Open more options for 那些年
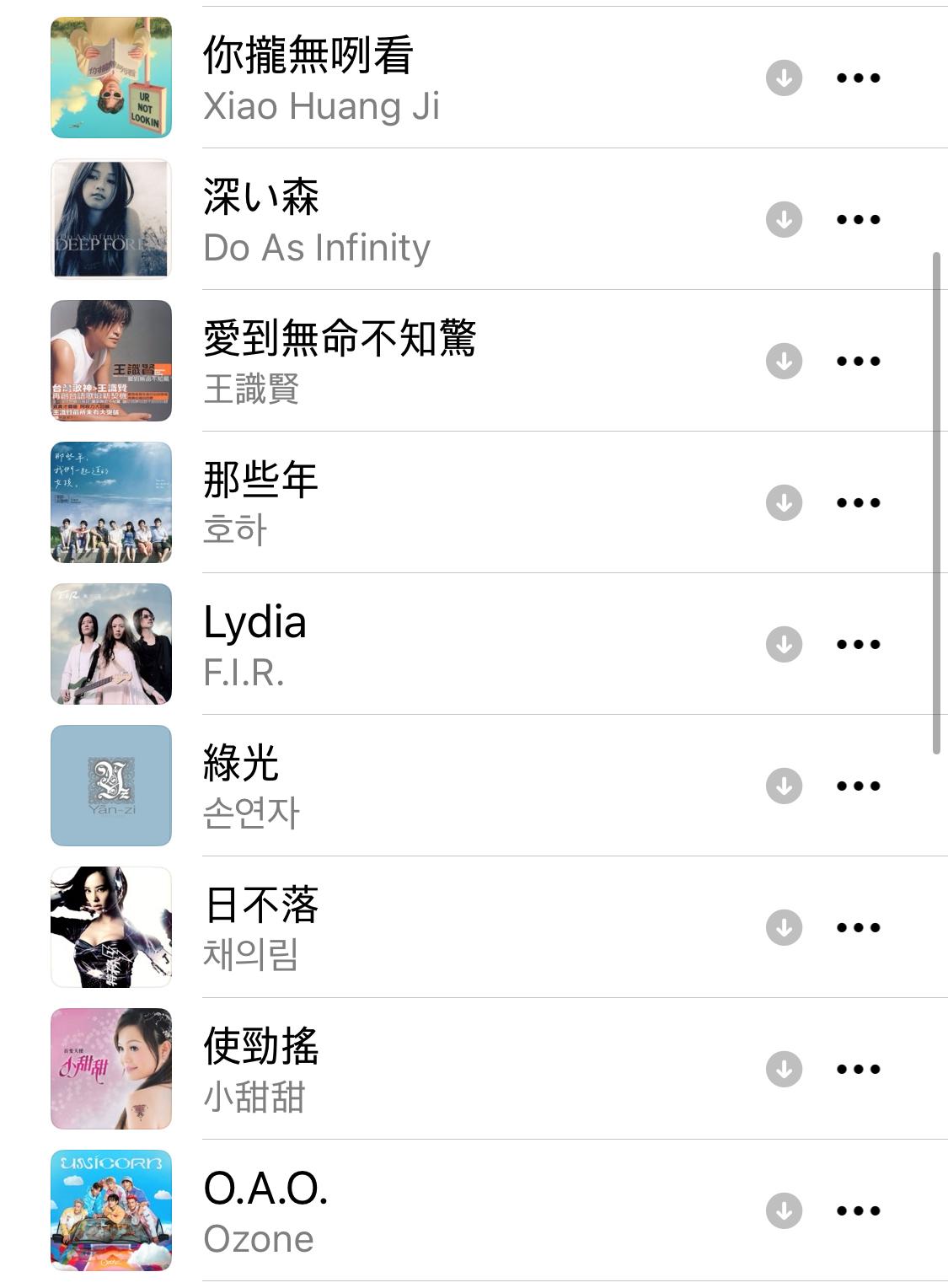Screen dimensions: 948x1288 [x=858, y=503]
